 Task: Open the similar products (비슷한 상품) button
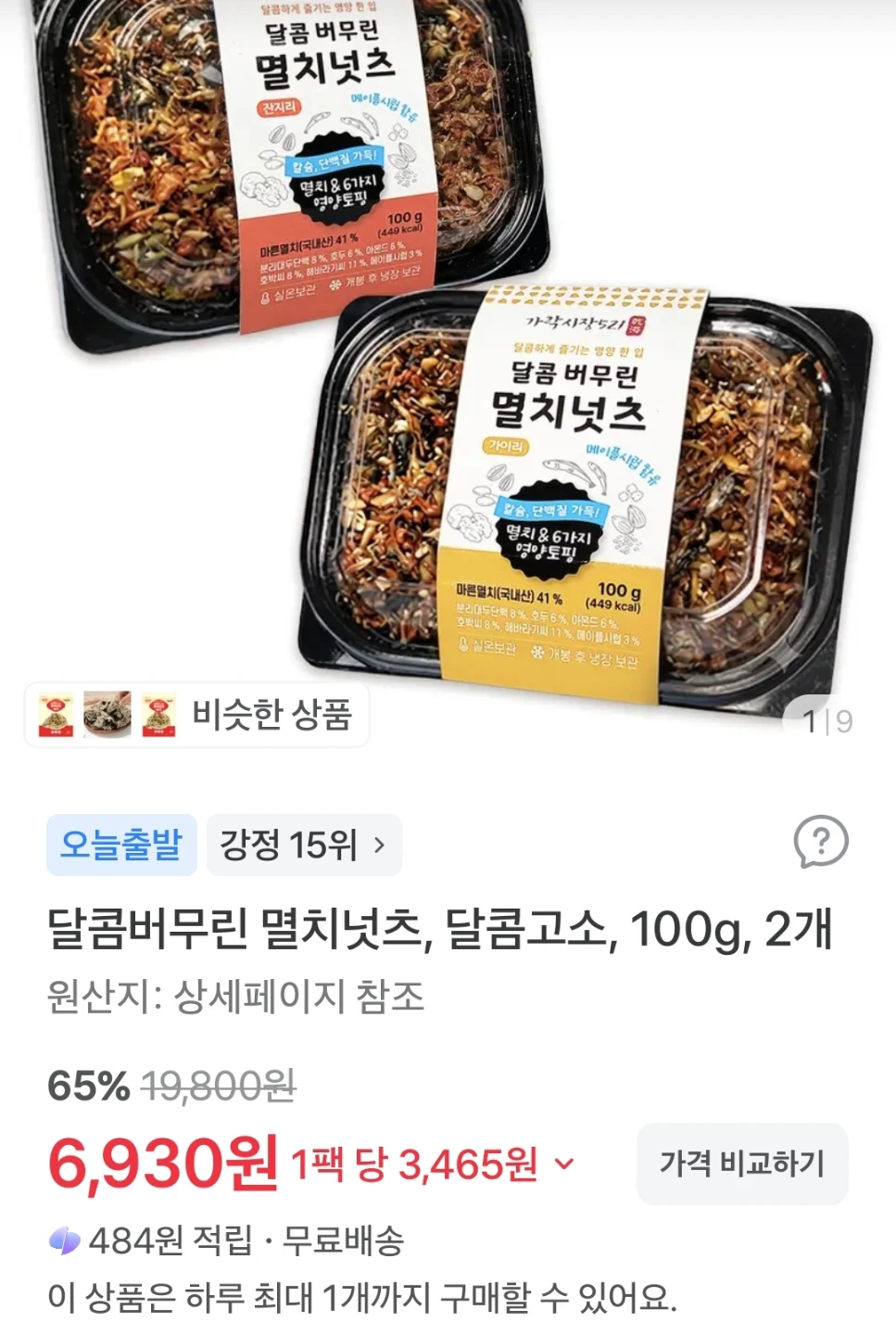pyautogui.click(x=196, y=715)
